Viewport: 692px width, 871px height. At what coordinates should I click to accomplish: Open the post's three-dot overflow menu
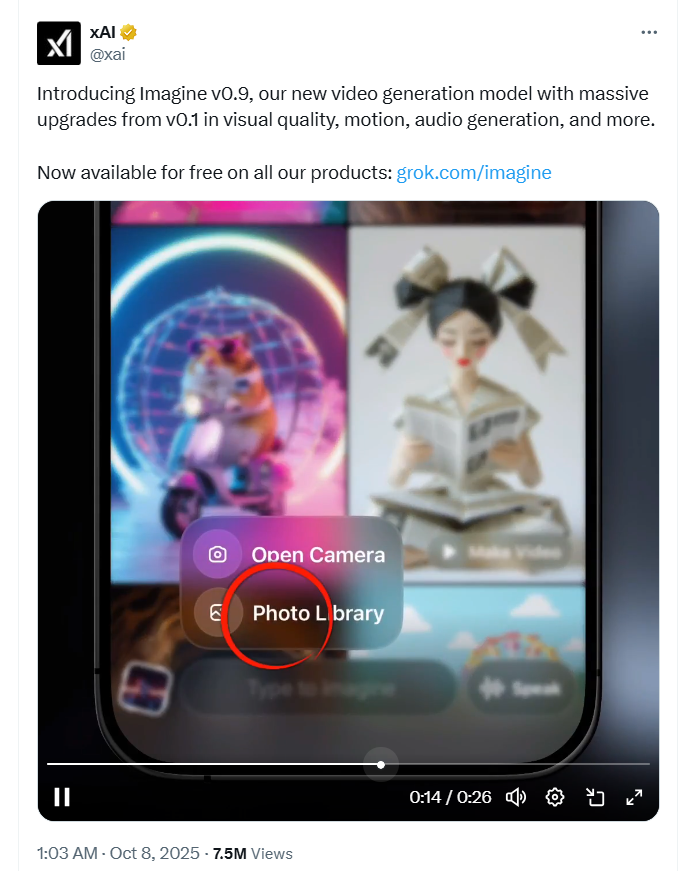click(649, 32)
